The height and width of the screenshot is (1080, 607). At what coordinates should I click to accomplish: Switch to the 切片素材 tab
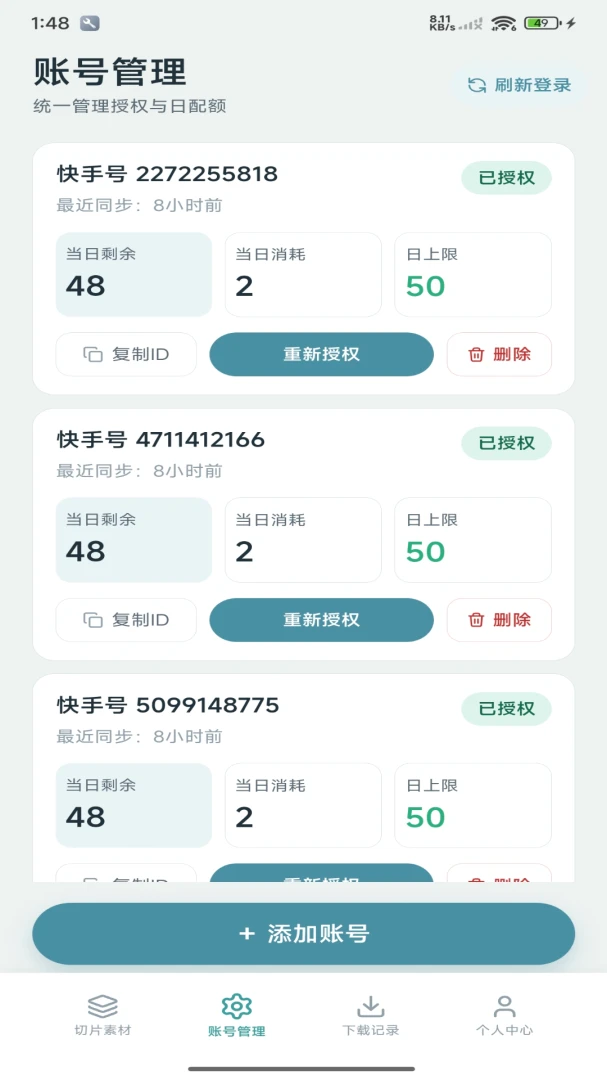click(103, 1016)
